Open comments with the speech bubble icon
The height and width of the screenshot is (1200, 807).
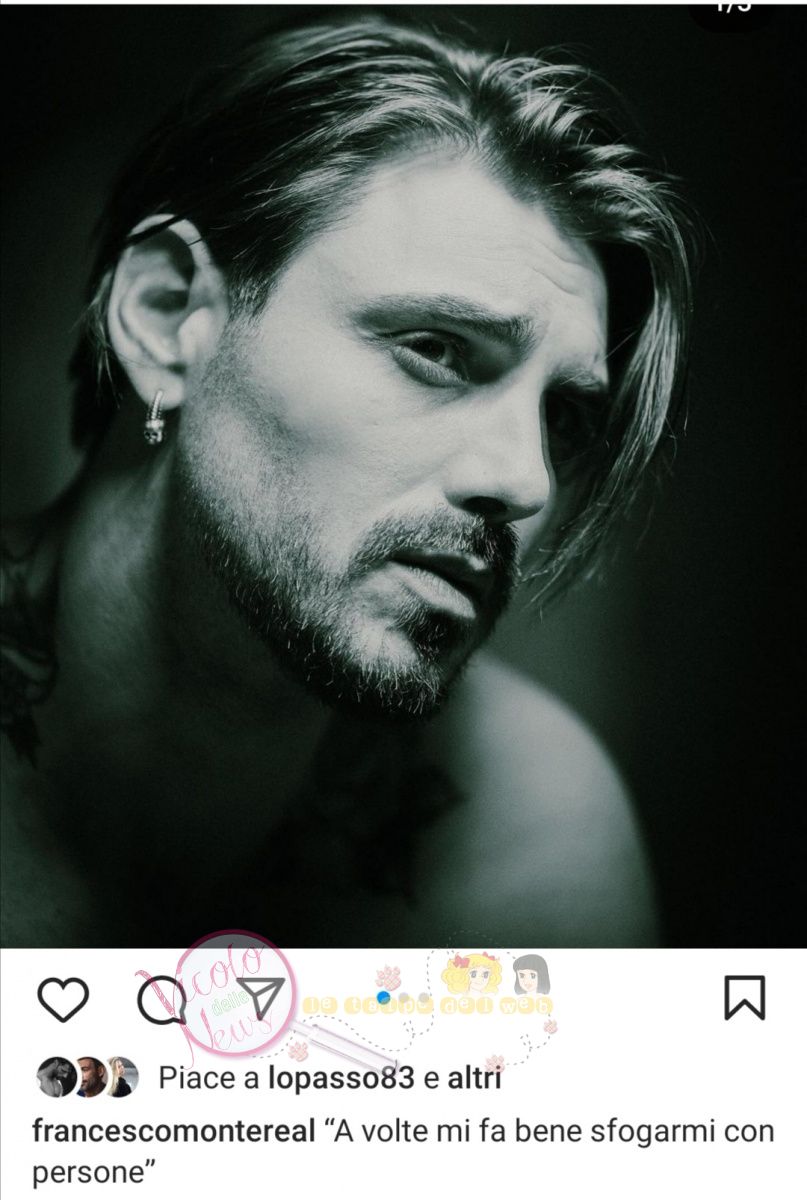(x=160, y=998)
